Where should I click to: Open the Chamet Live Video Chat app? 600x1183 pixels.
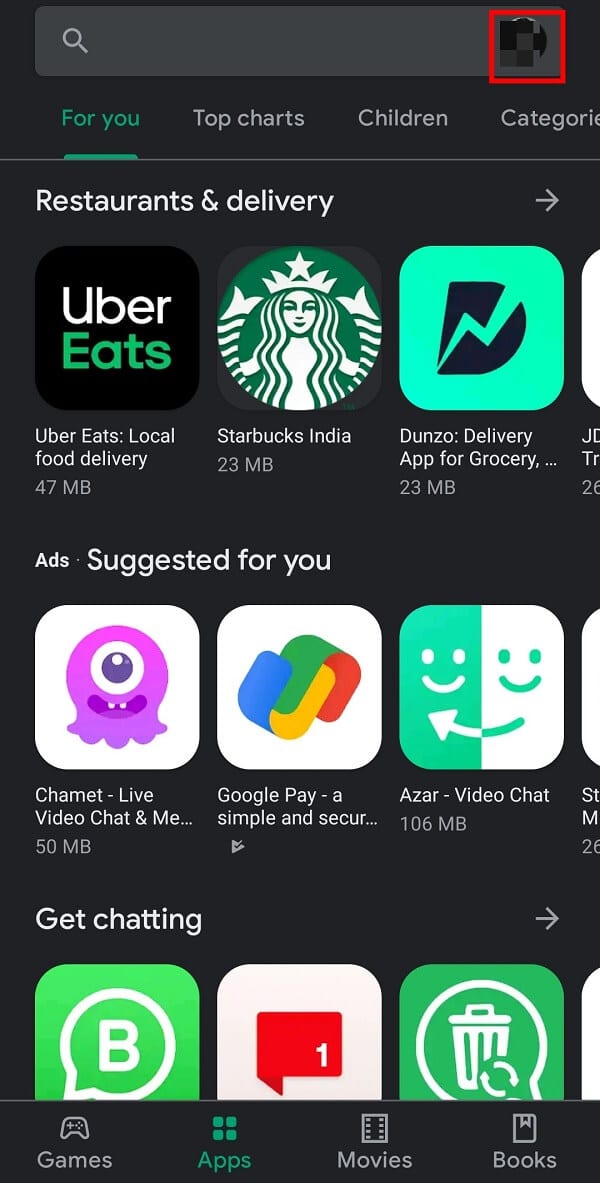click(117, 687)
